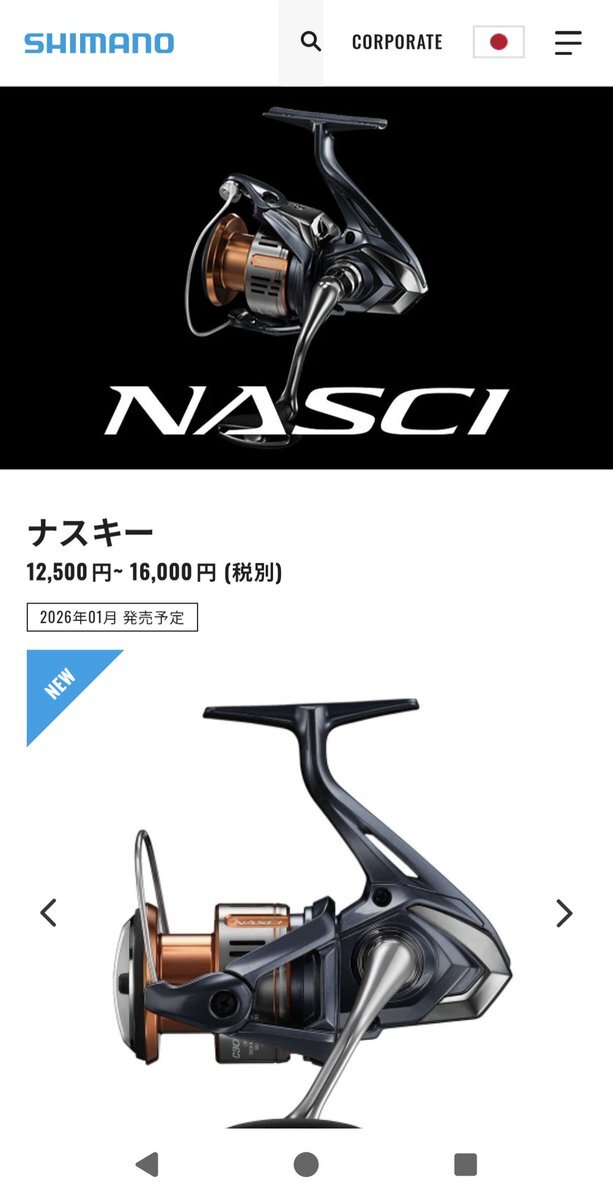Go to Shimano home via logo
Viewport: 613px width, 1200px height.
coord(99,43)
